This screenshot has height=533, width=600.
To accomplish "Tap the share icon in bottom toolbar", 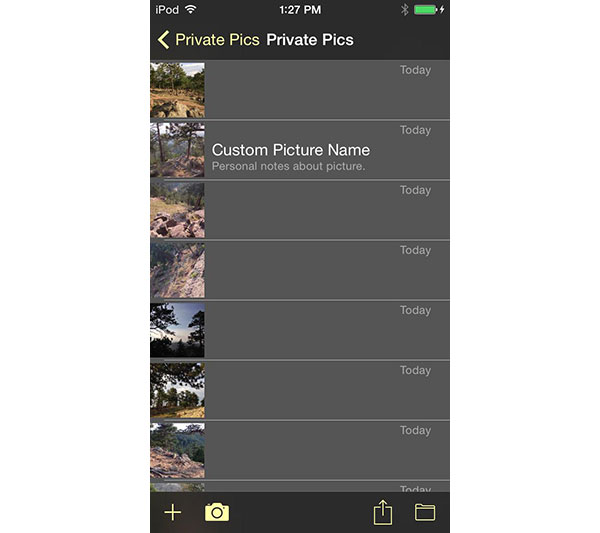I will [382, 512].
